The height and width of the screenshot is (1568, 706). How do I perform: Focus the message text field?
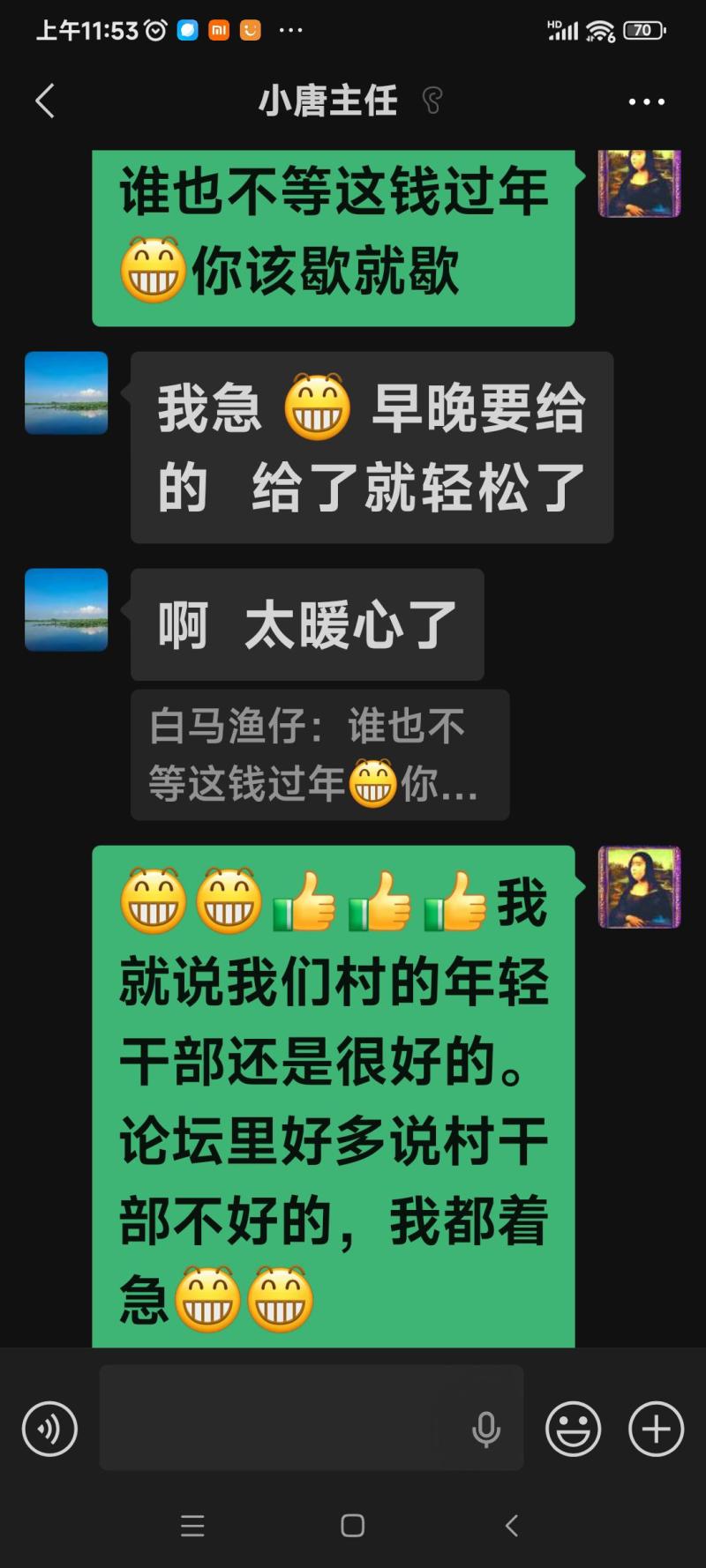282,1418
